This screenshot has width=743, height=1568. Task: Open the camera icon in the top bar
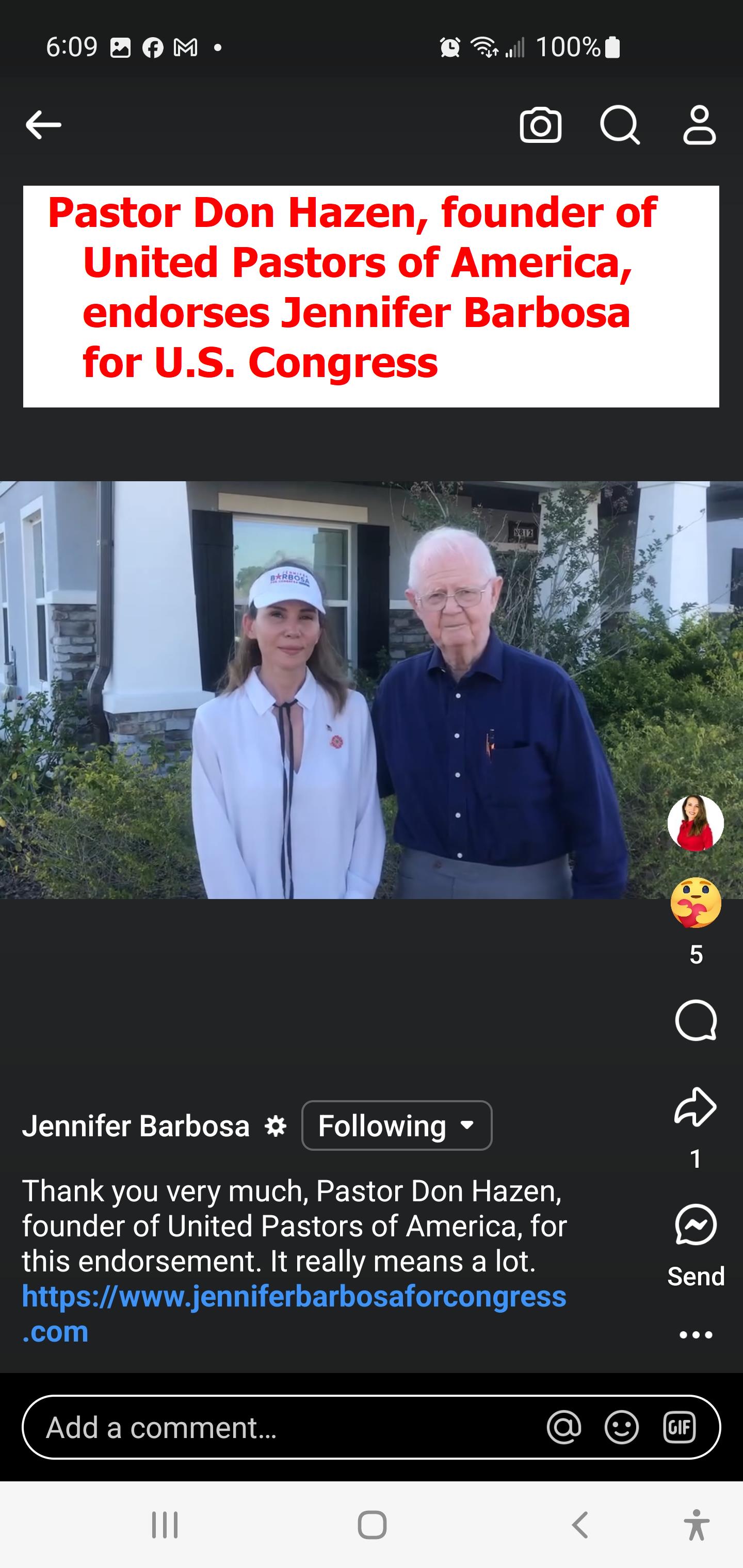tap(540, 125)
